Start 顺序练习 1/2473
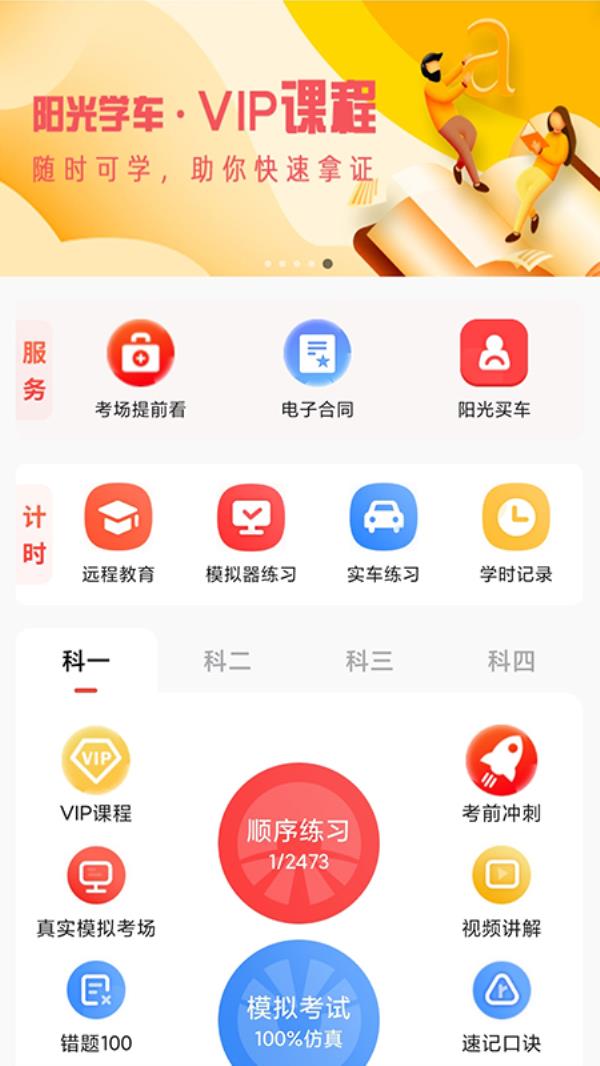This screenshot has height=1066, width=600. (299, 843)
